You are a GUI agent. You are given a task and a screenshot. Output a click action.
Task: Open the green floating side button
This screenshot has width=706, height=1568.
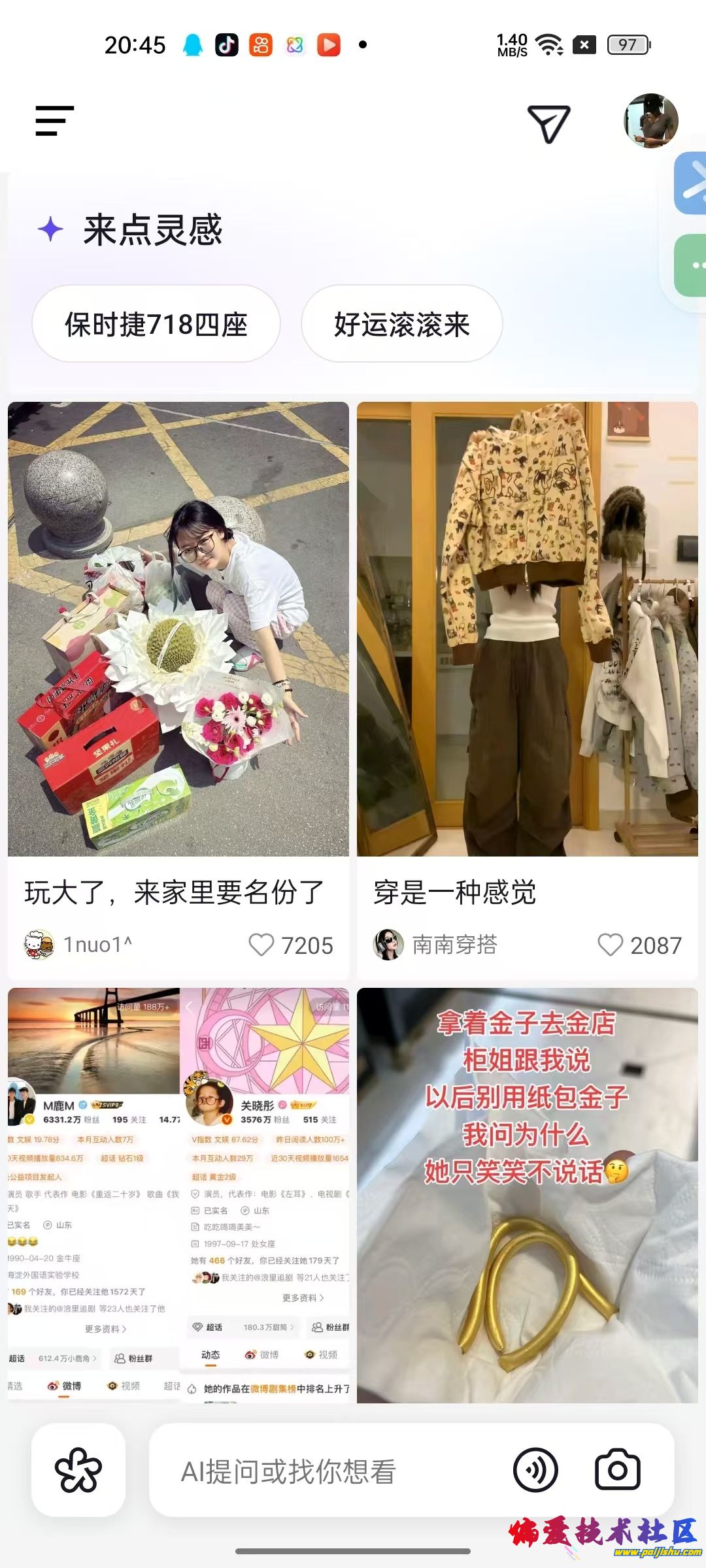point(692,265)
